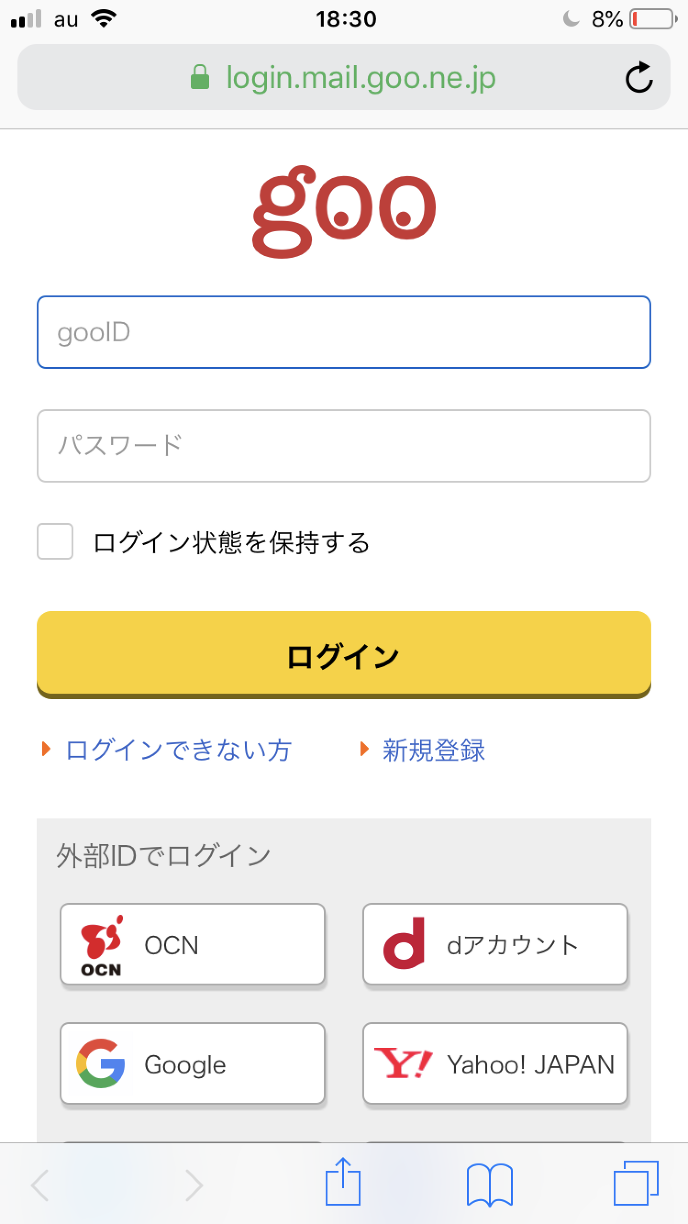688x1224 pixels.
Task: Open Safari bookmarks
Action: point(490,1185)
